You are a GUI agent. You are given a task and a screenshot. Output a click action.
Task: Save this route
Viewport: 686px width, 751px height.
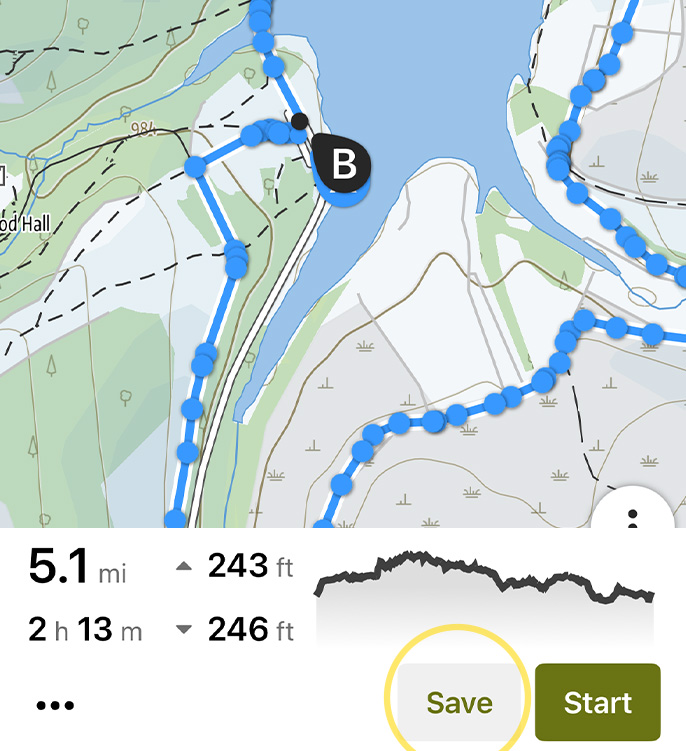[459, 702]
